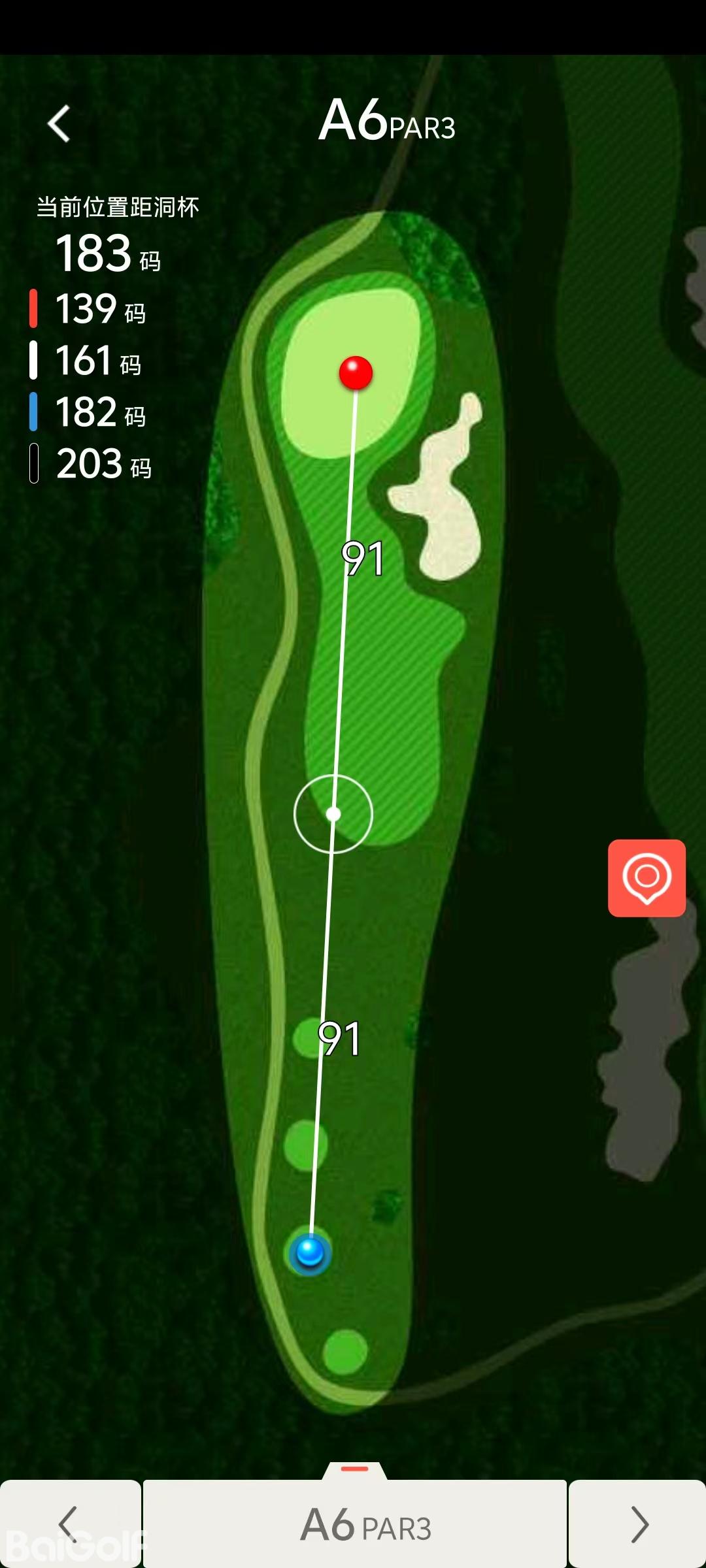The width and height of the screenshot is (706, 1568).
Task: Expand the bottom drawer handle
Action: click(355, 1469)
